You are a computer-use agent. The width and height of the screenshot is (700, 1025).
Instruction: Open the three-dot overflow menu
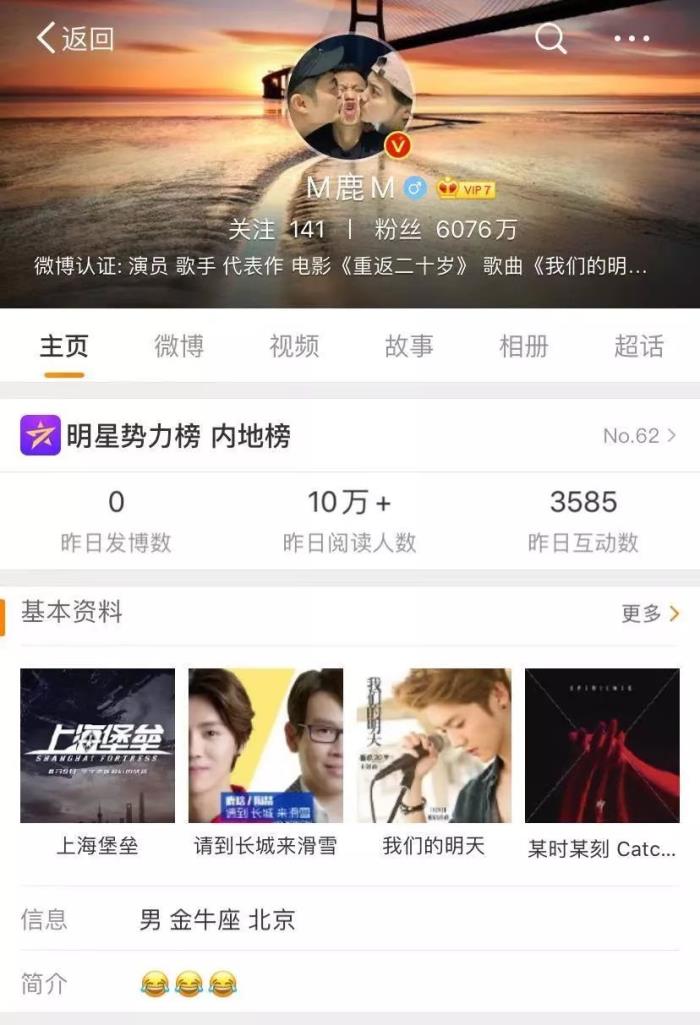click(632, 39)
